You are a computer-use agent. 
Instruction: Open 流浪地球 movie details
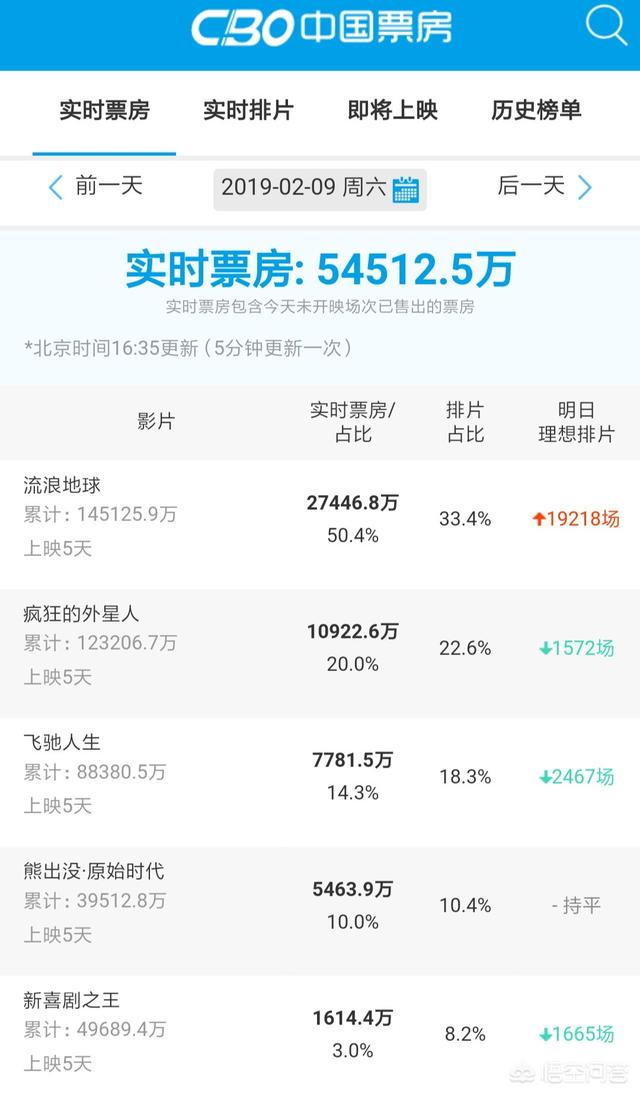(62, 485)
